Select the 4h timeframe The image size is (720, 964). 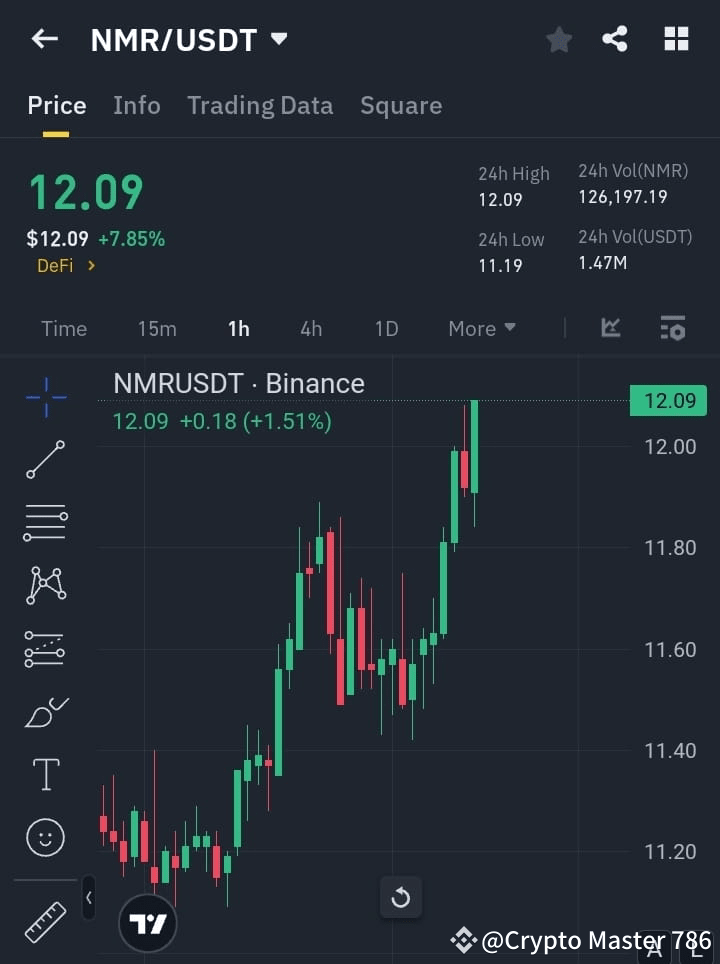[x=310, y=328]
